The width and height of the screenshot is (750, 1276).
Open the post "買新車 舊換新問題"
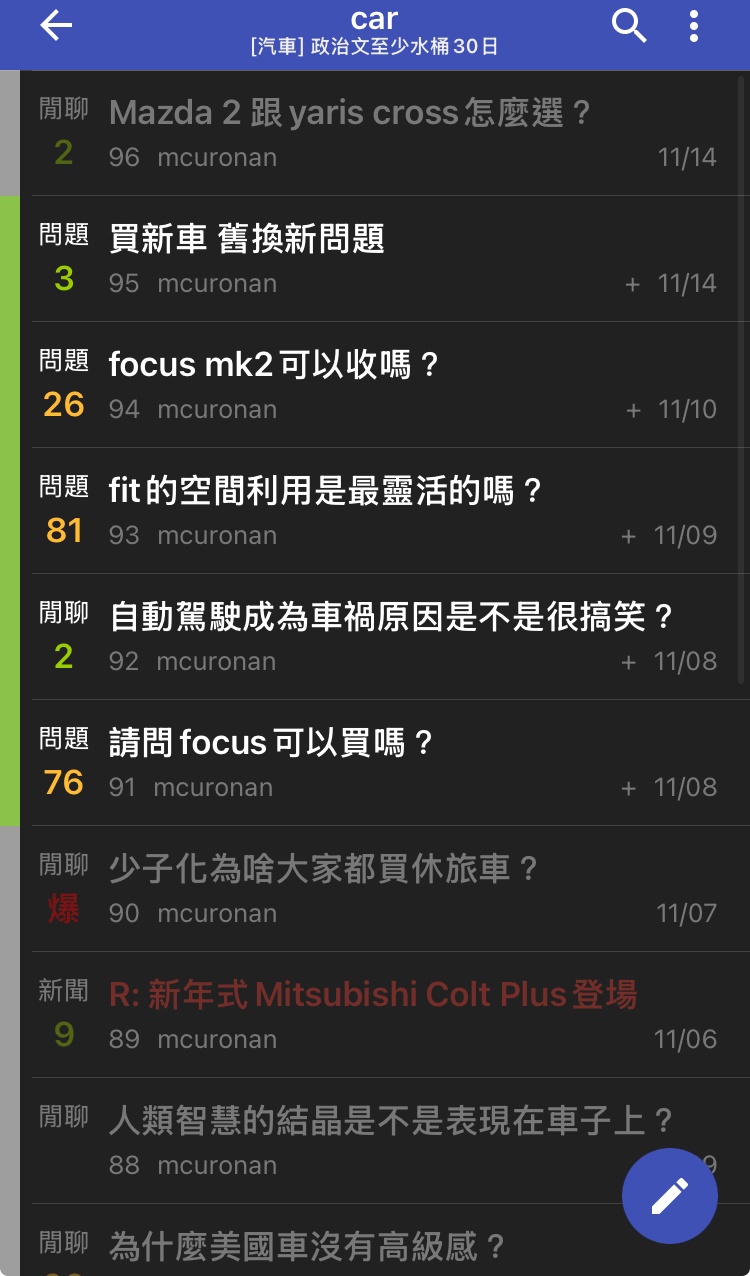pyautogui.click(x=247, y=239)
